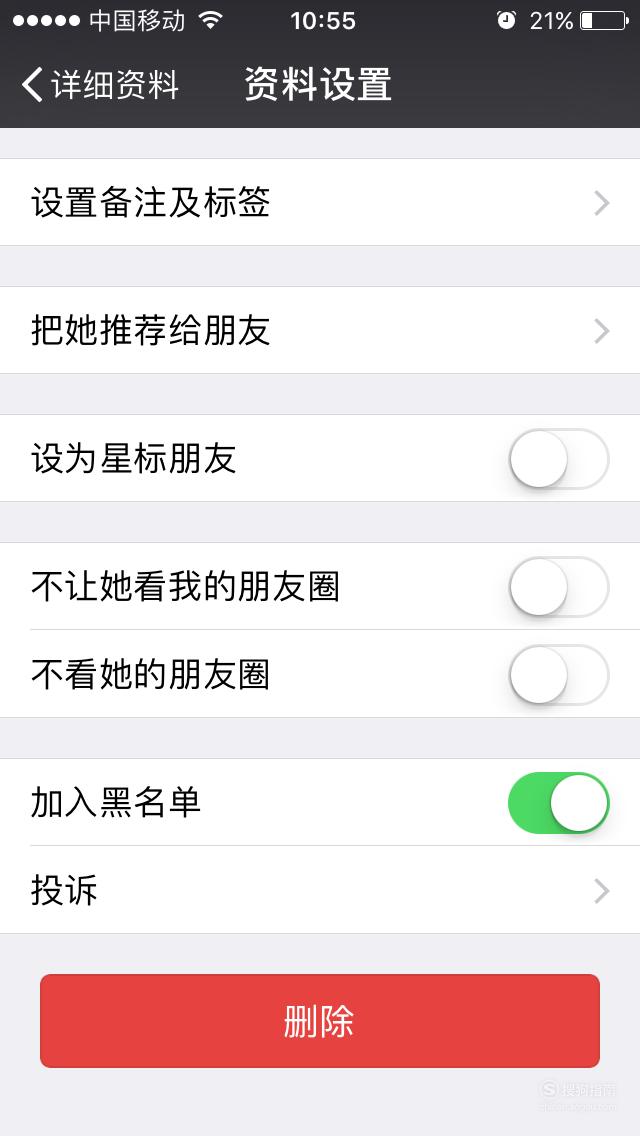Enable 设为星标朋友 switch
Image resolution: width=640 pixels, height=1136 pixels.
tap(559, 459)
